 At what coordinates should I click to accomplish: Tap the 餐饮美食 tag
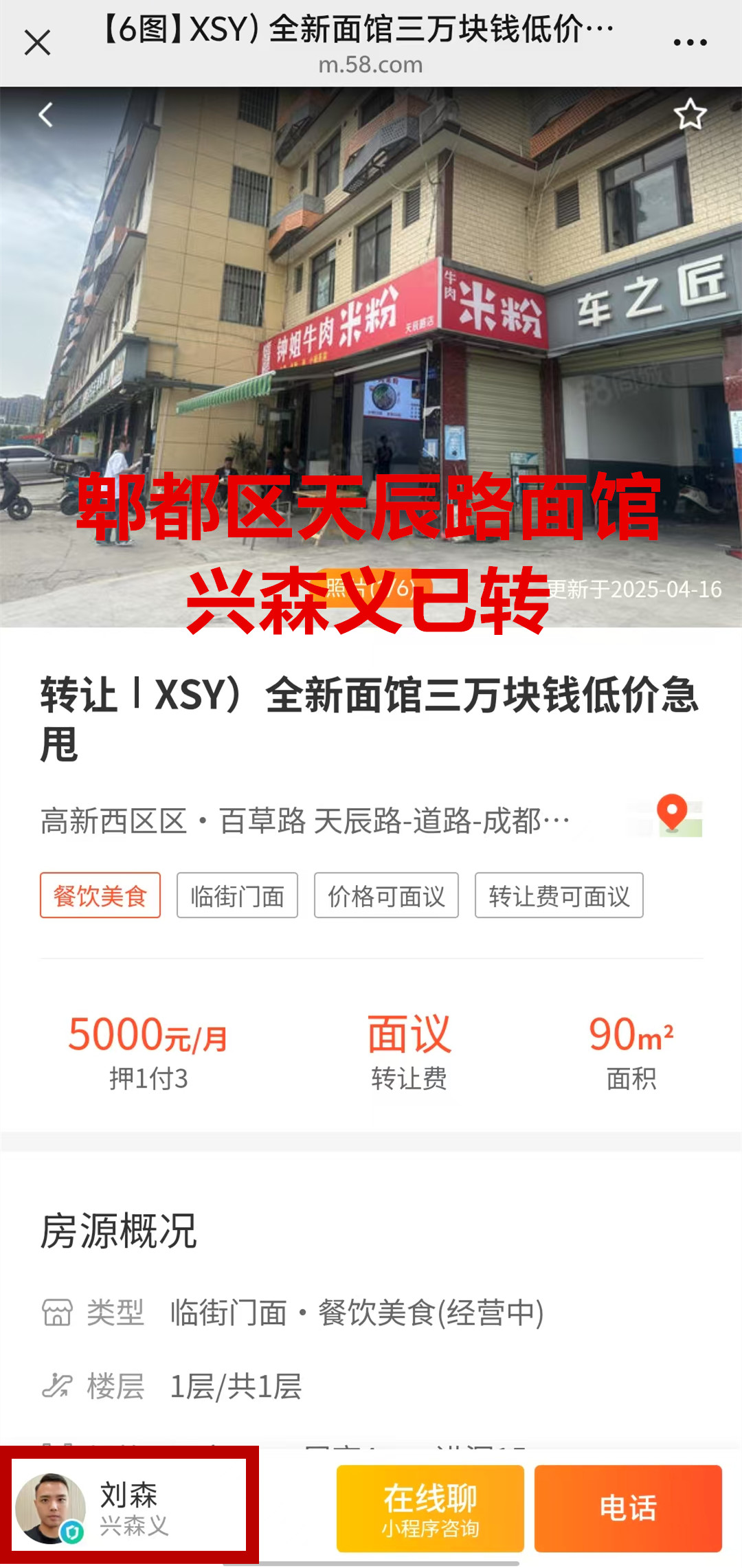[100, 895]
